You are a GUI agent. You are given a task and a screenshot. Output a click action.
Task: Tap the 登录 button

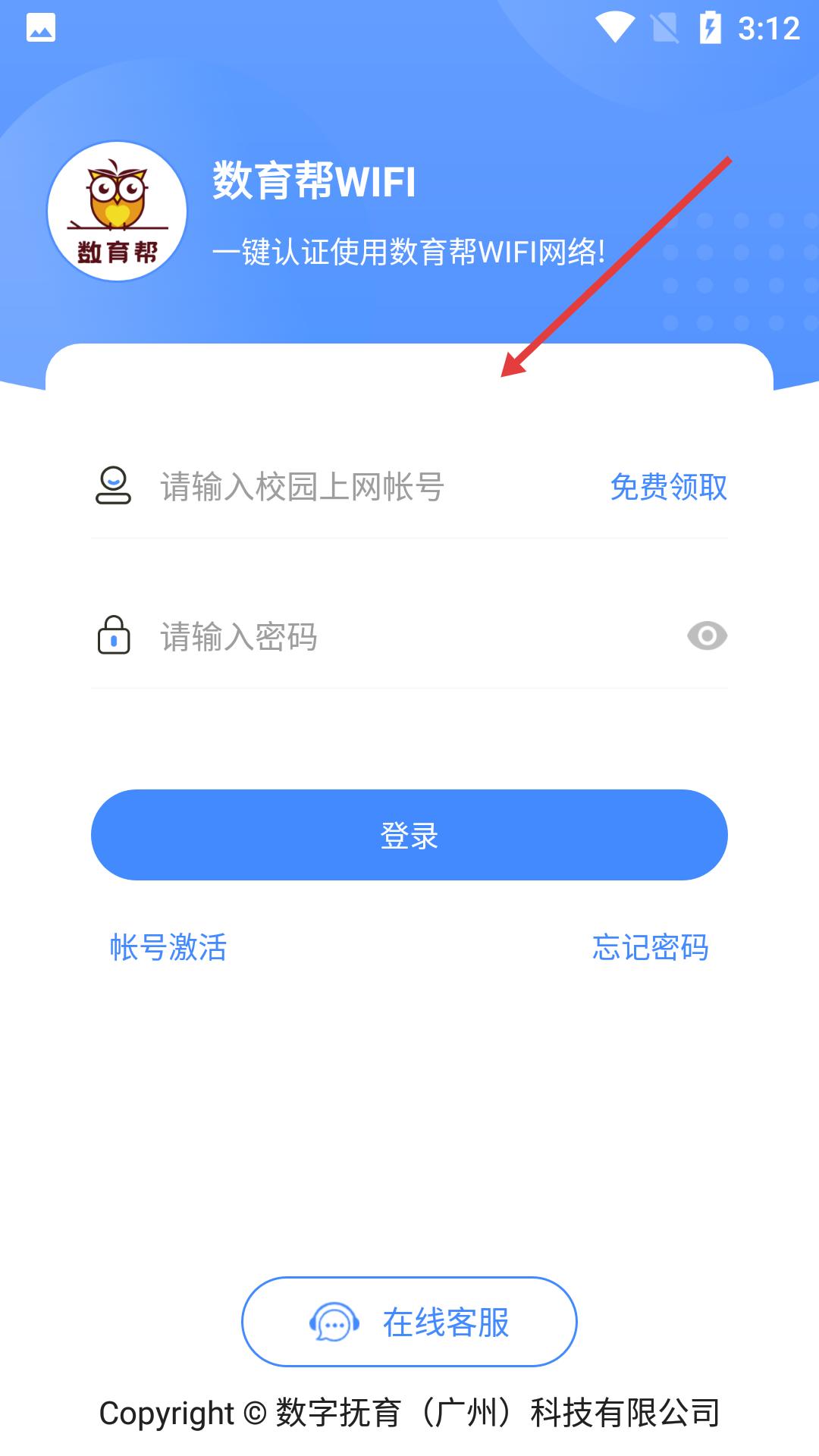[409, 835]
